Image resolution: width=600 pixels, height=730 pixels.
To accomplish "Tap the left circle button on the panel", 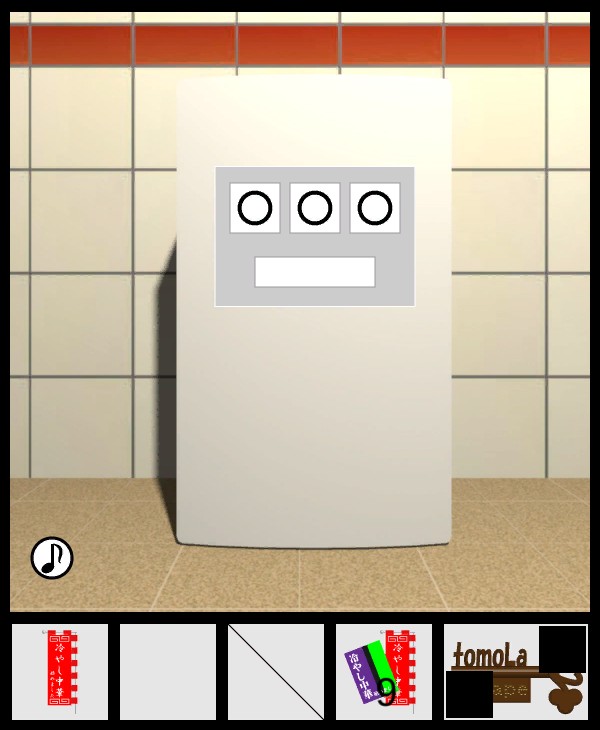I will [x=255, y=208].
